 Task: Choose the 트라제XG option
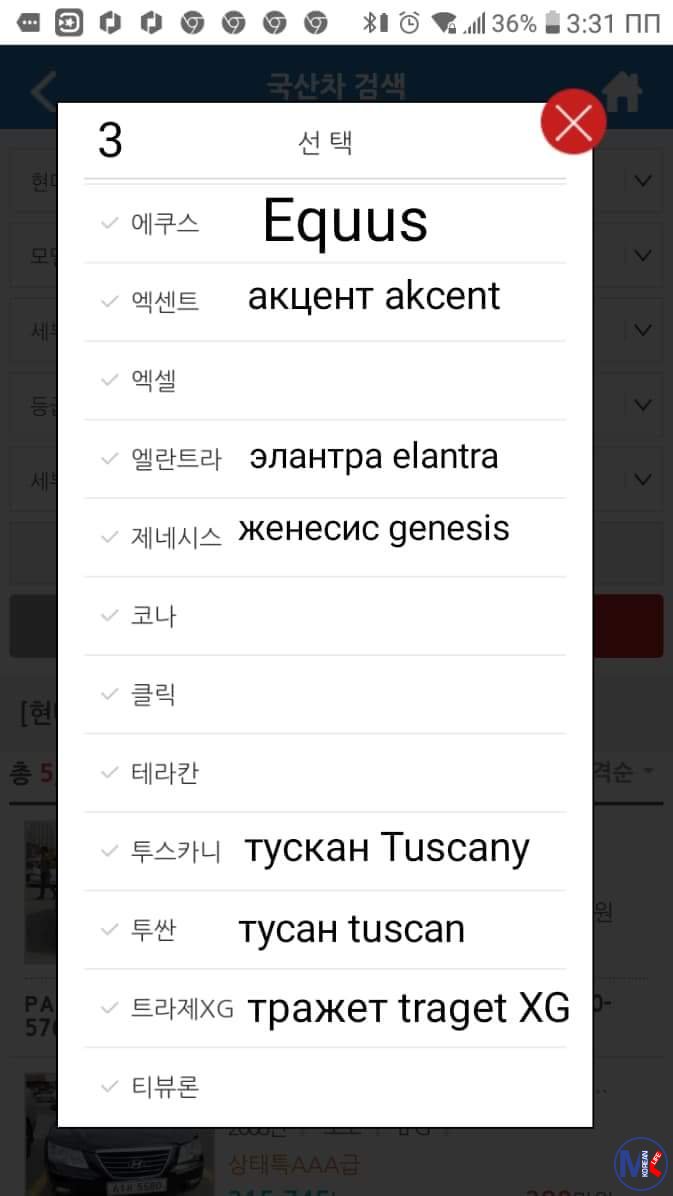click(x=182, y=1009)
